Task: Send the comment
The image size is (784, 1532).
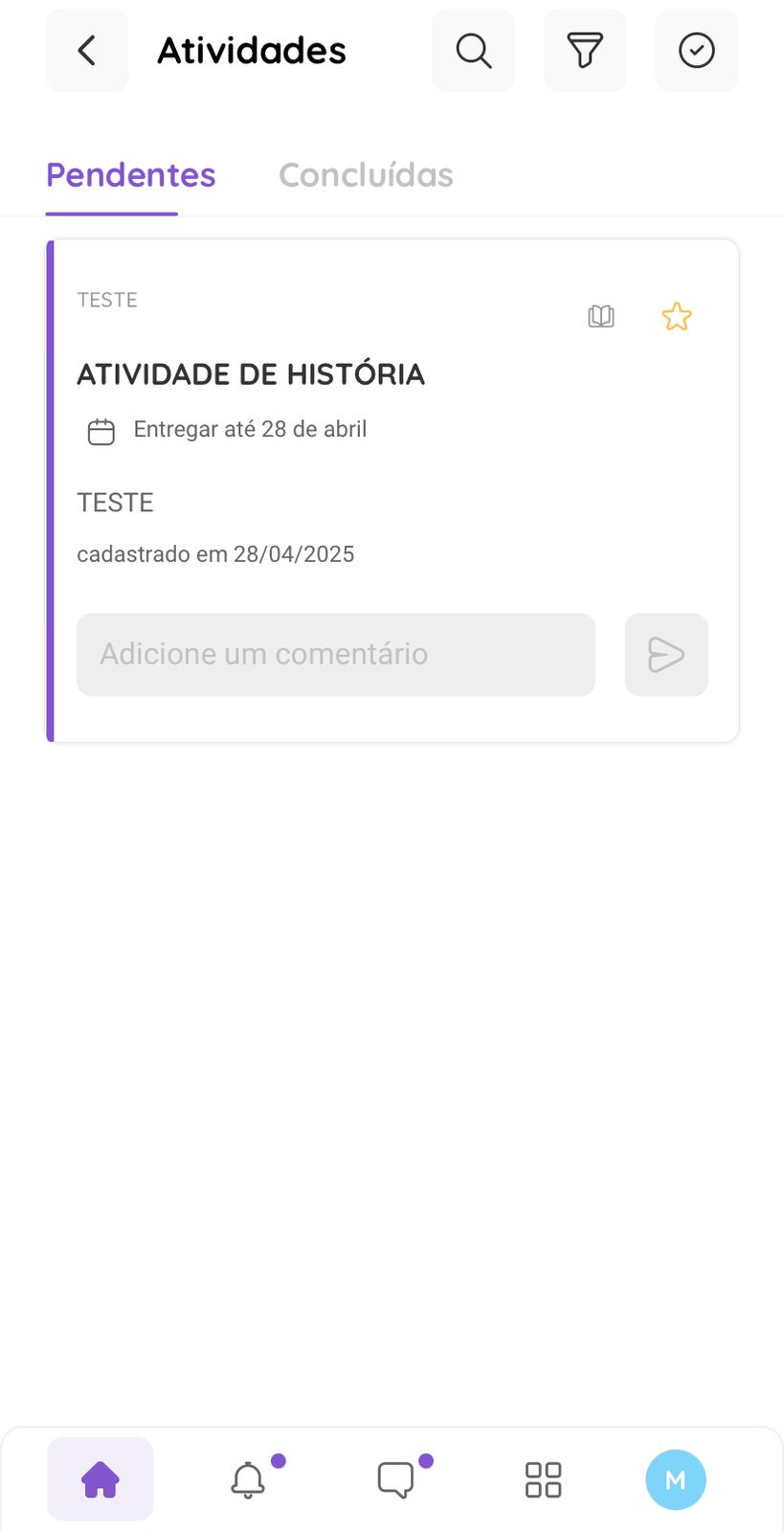Action: pyautogui.click(x=666, y=654)
